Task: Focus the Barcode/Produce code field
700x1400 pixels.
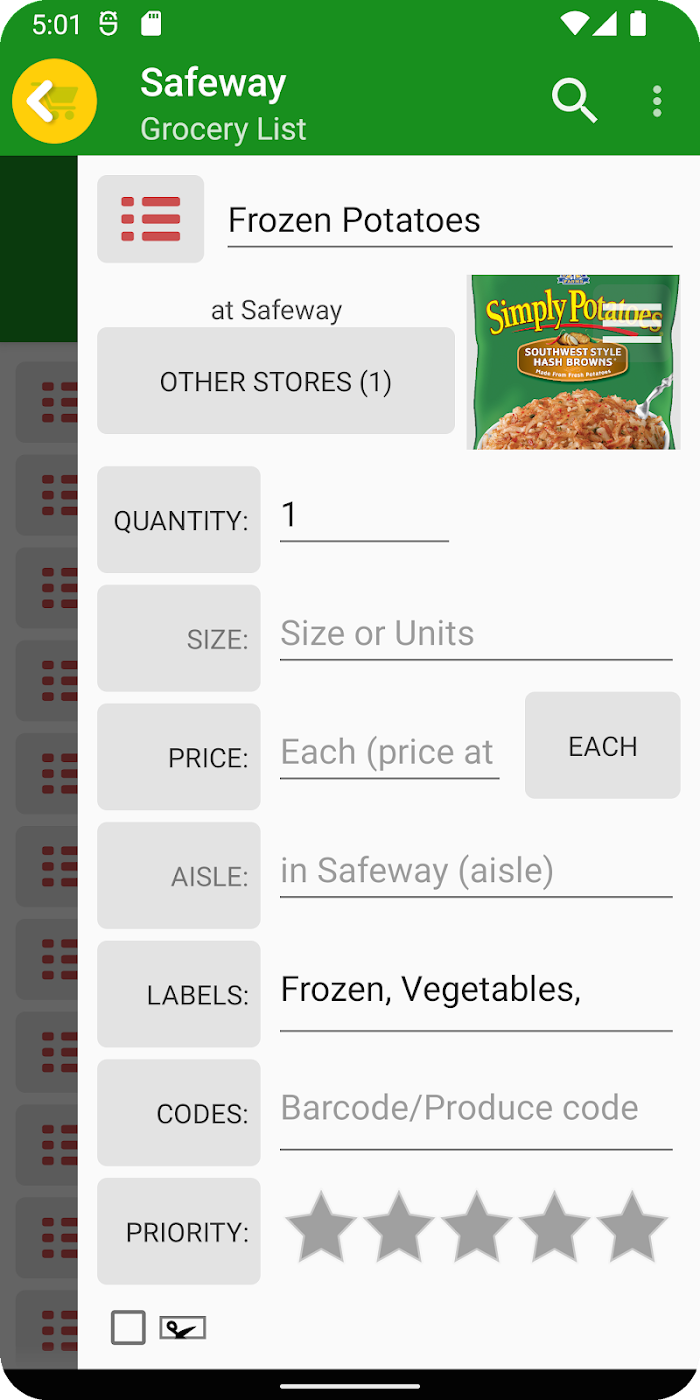Action: [476, 1108]
